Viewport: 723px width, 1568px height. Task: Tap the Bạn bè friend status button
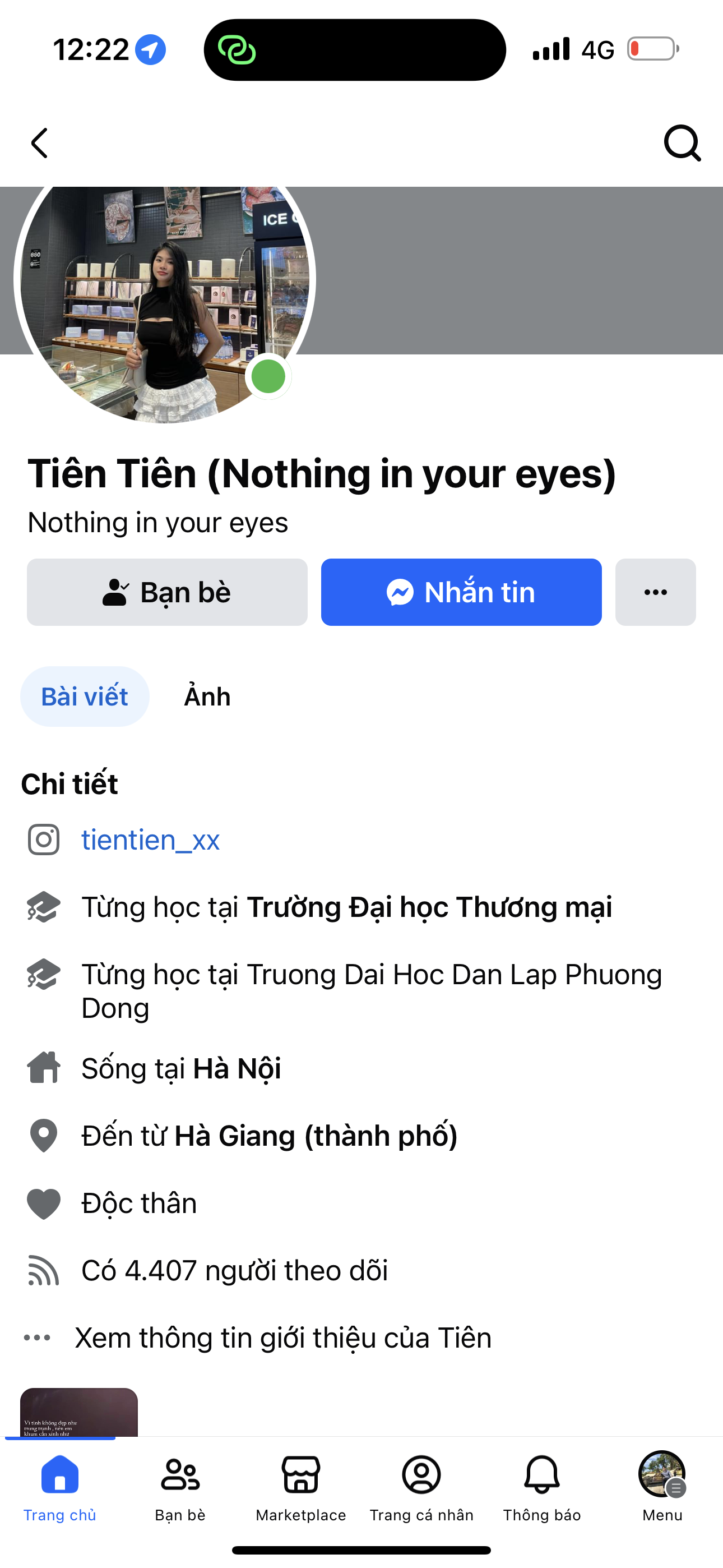click(x=168, y=592)
